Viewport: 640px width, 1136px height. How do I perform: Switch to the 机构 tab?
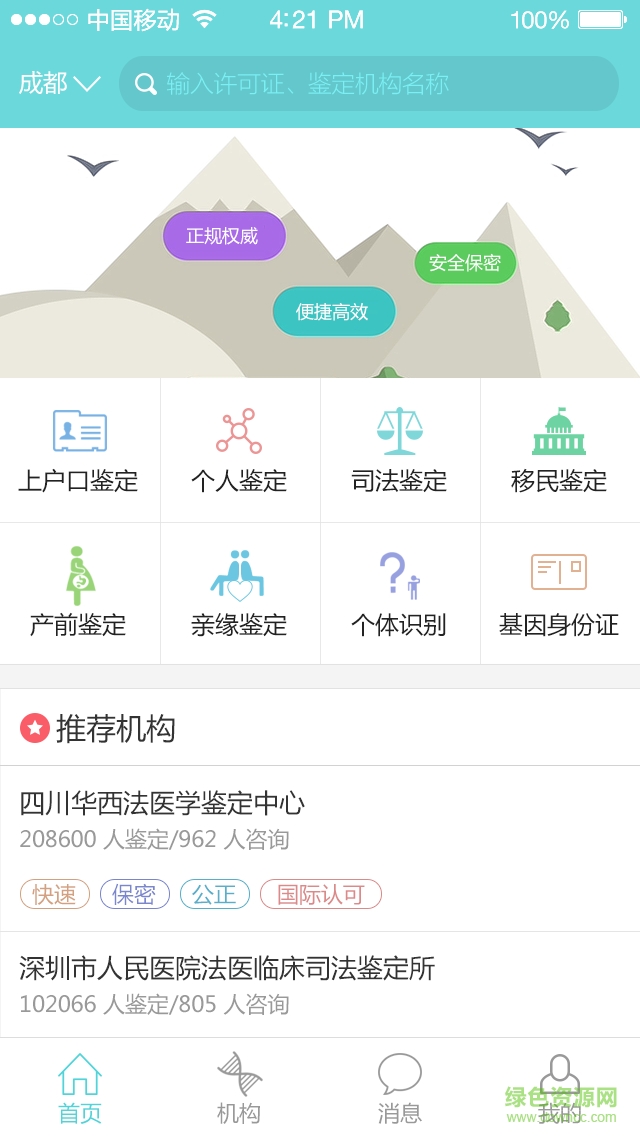[239, 1088]
